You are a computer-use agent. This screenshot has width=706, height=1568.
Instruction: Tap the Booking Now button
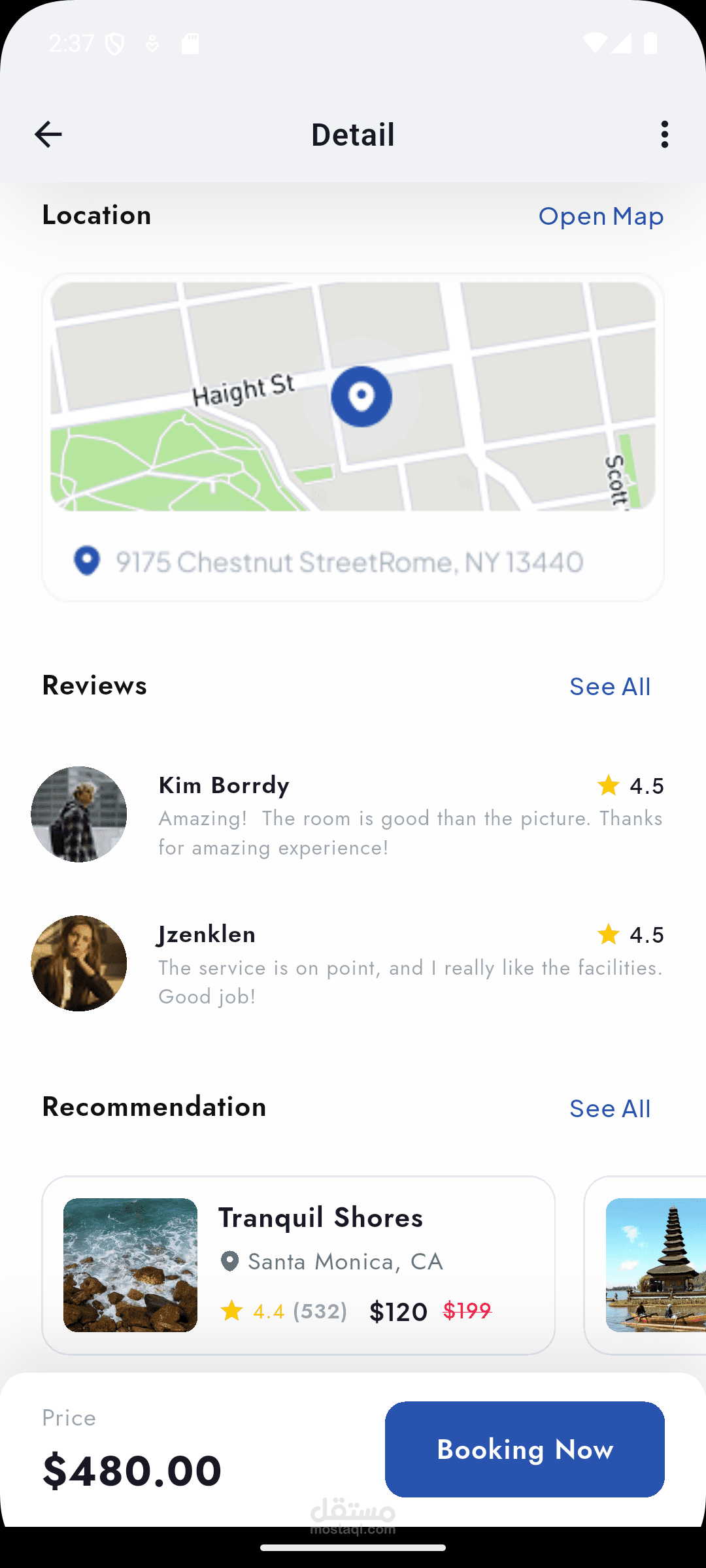(x=524, y=1449)
